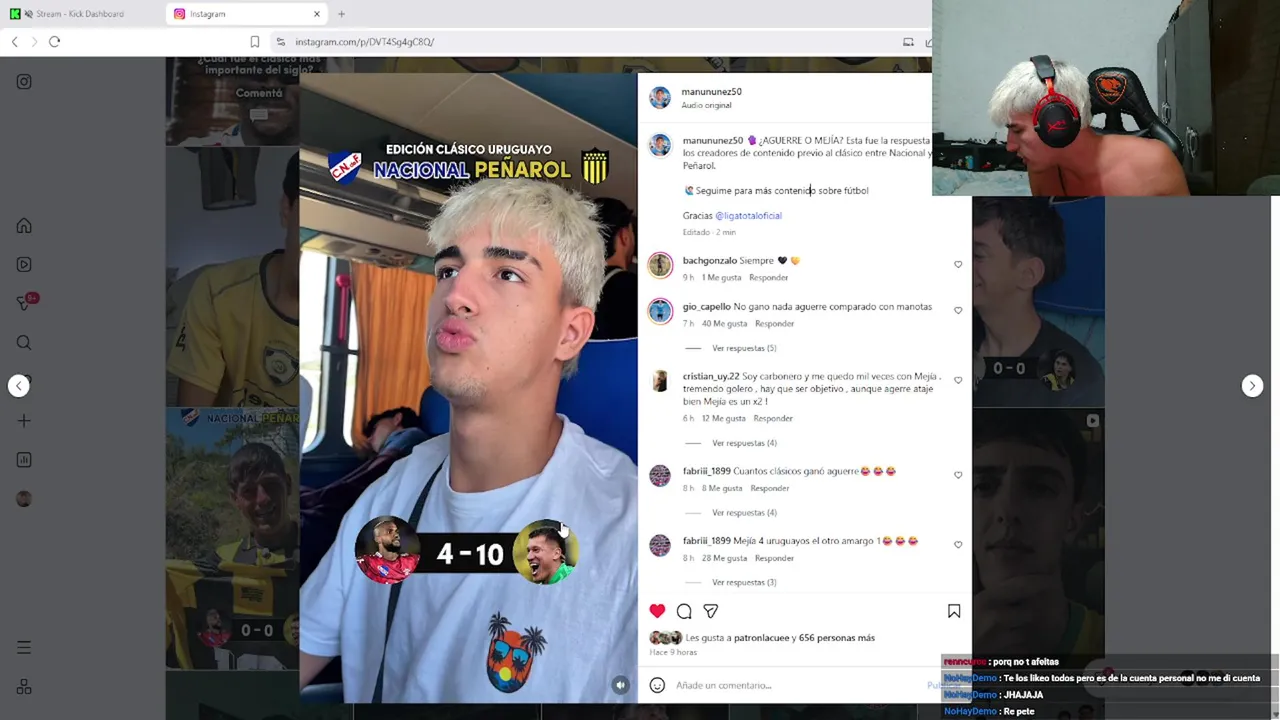Open manununez50's profile from the header
1280x720 pixels.
tap(711, 92)
